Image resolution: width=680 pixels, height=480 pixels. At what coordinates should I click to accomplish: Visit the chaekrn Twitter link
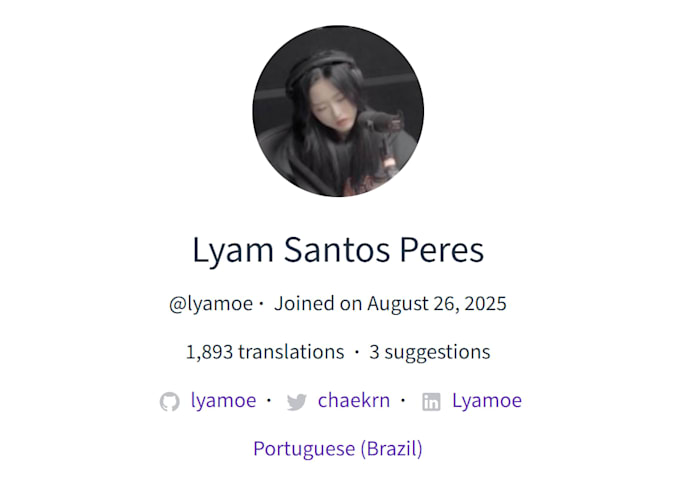point(353,400)
